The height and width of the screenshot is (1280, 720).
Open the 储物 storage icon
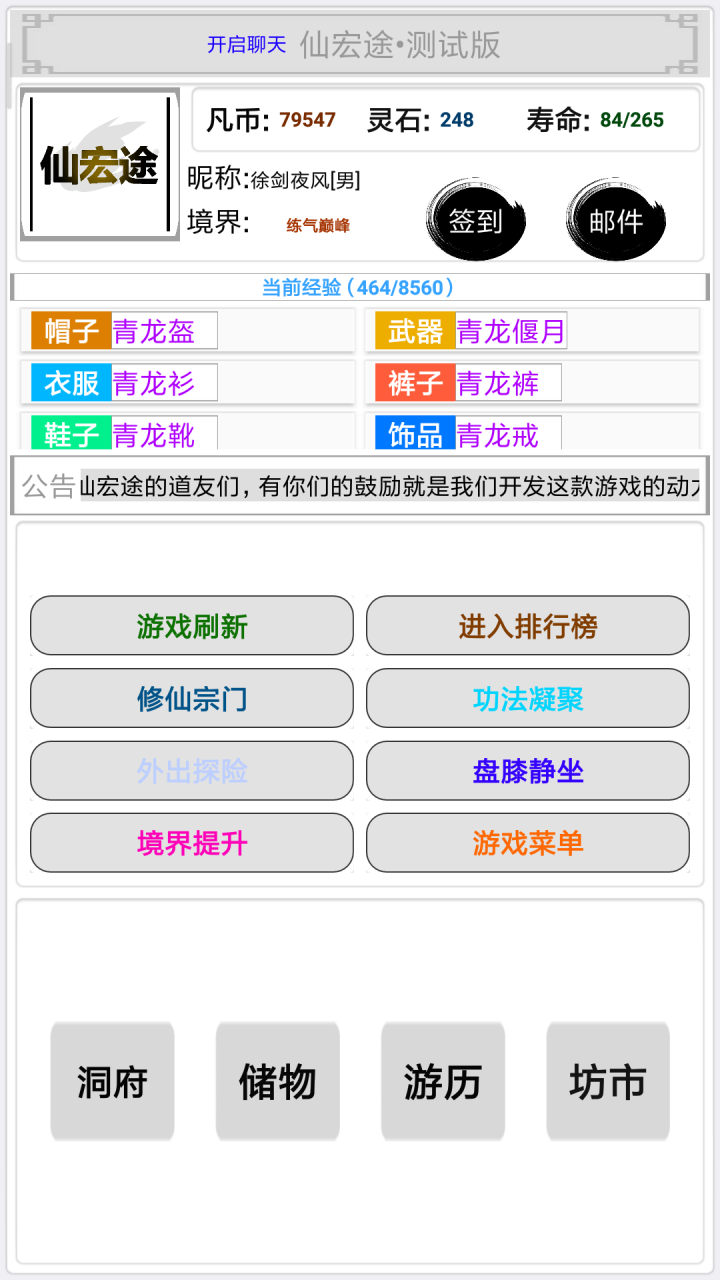(x=277, y=1082)
